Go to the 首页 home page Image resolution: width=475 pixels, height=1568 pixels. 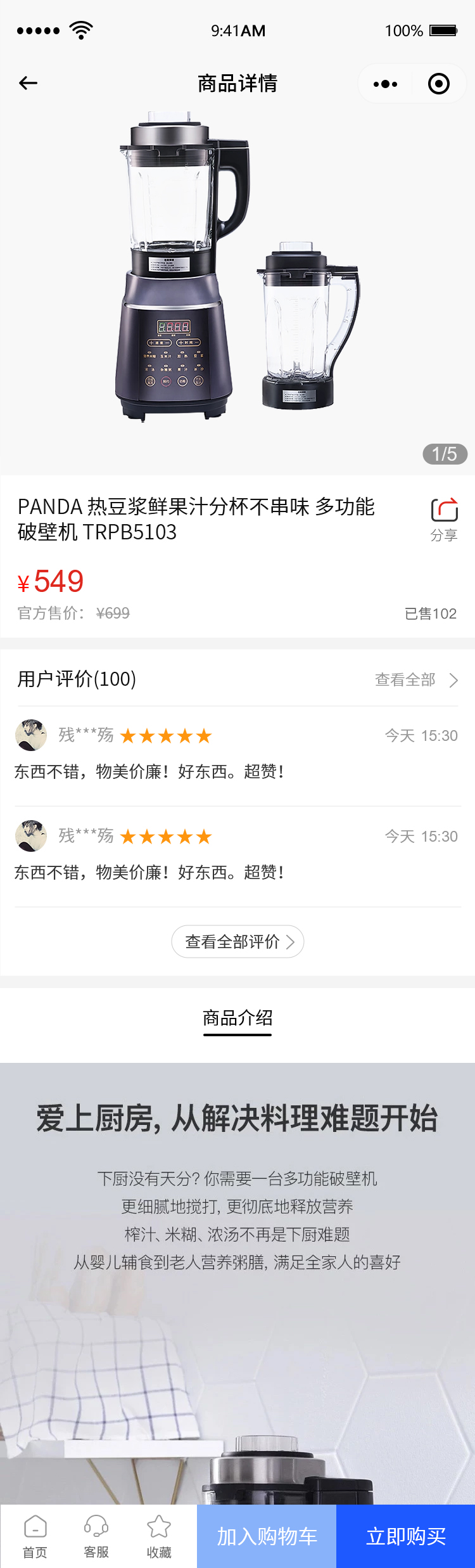pos(35,1536)
